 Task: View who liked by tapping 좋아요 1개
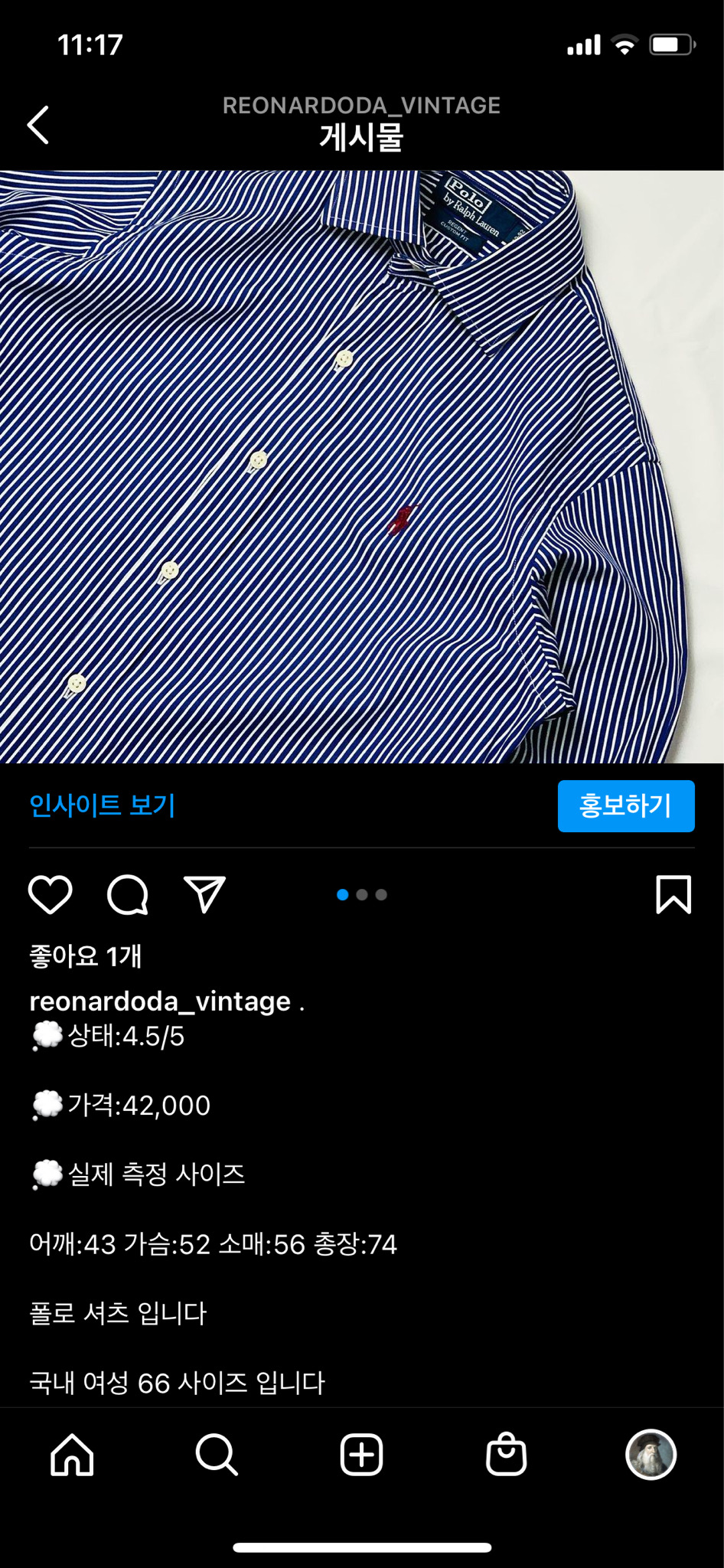pyautogui.click(x=86, y=955)
